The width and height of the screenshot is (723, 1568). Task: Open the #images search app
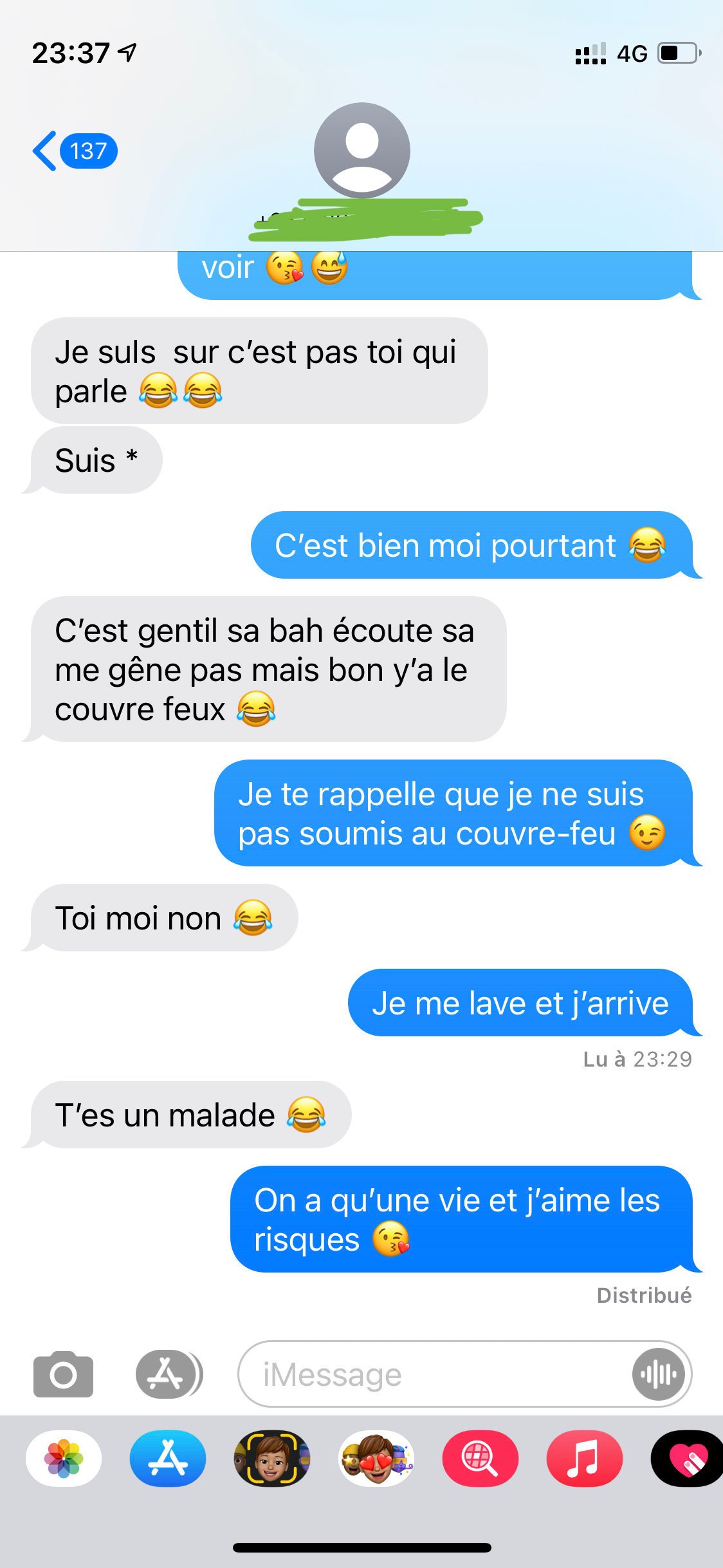pos(480,1458)
